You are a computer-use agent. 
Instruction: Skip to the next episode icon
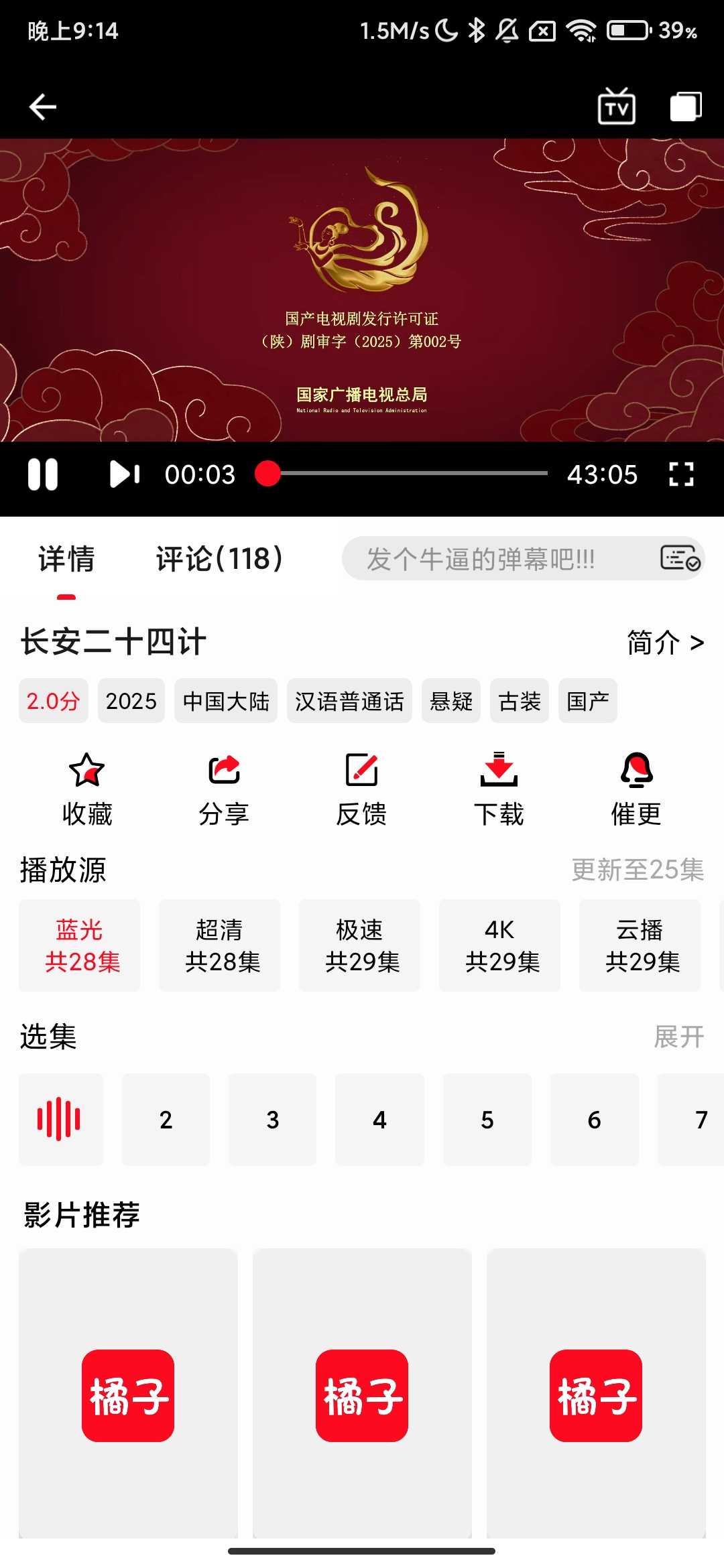click(x=125, y=474)
